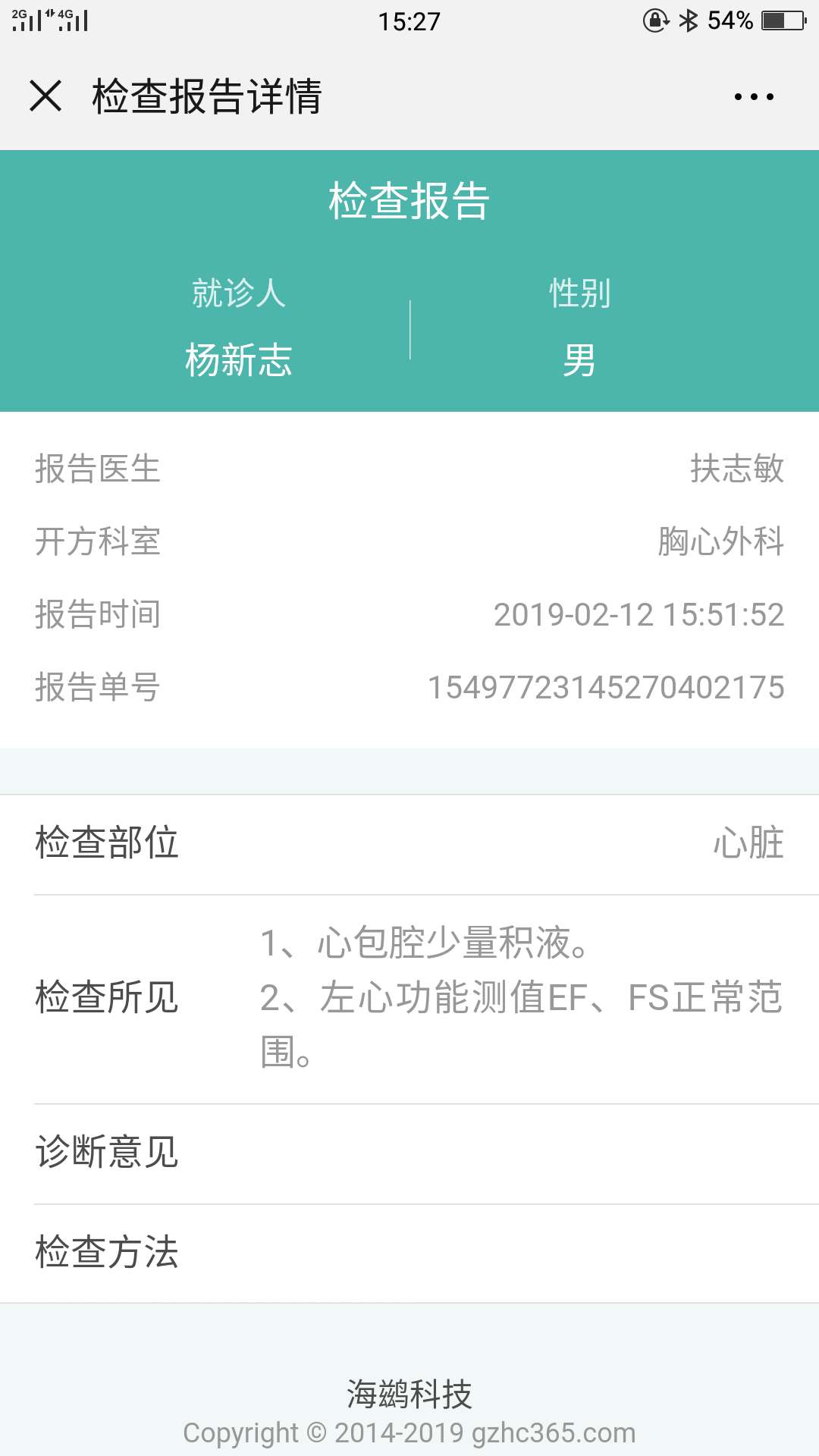Click the Bluetooth icon in status bar
This screenshot has height=1456, width=819.
click(689, 20)
